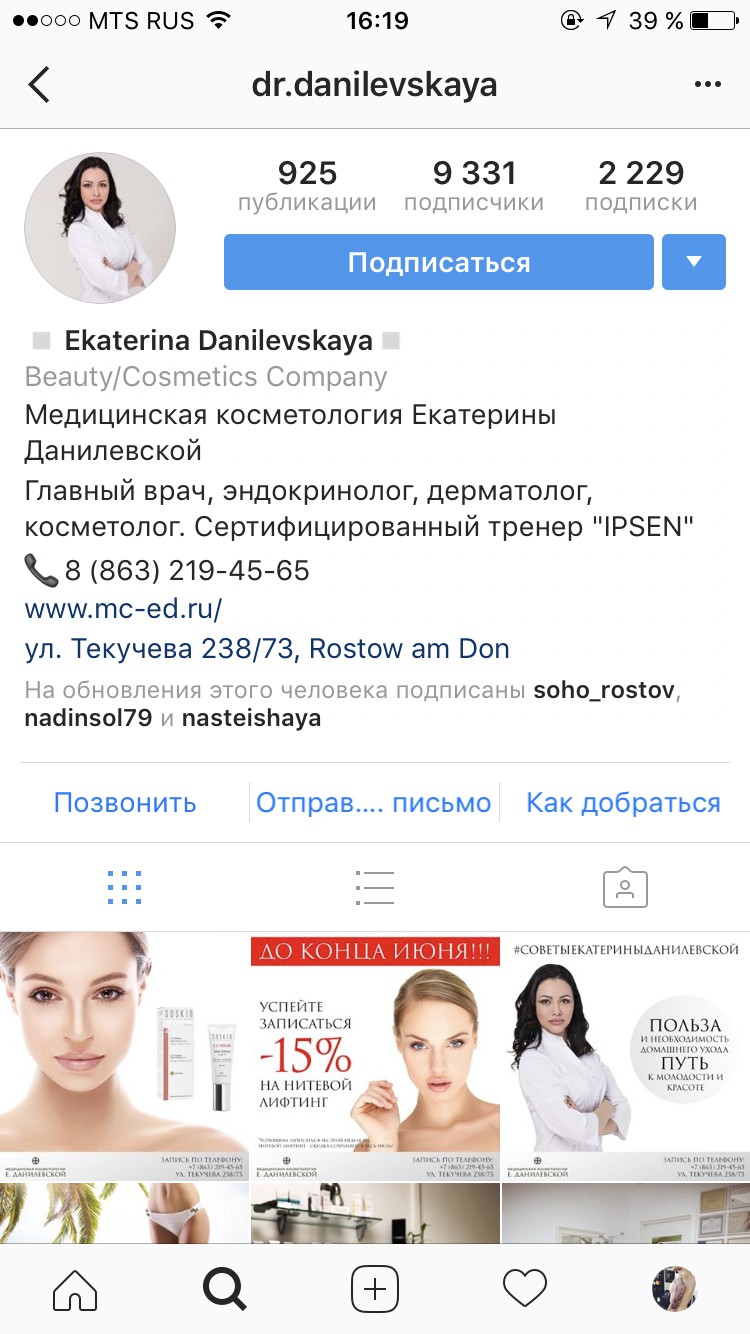Tap Как добраться for directions
This screenshot has width=750, height=1334.
tap(623, 802)
